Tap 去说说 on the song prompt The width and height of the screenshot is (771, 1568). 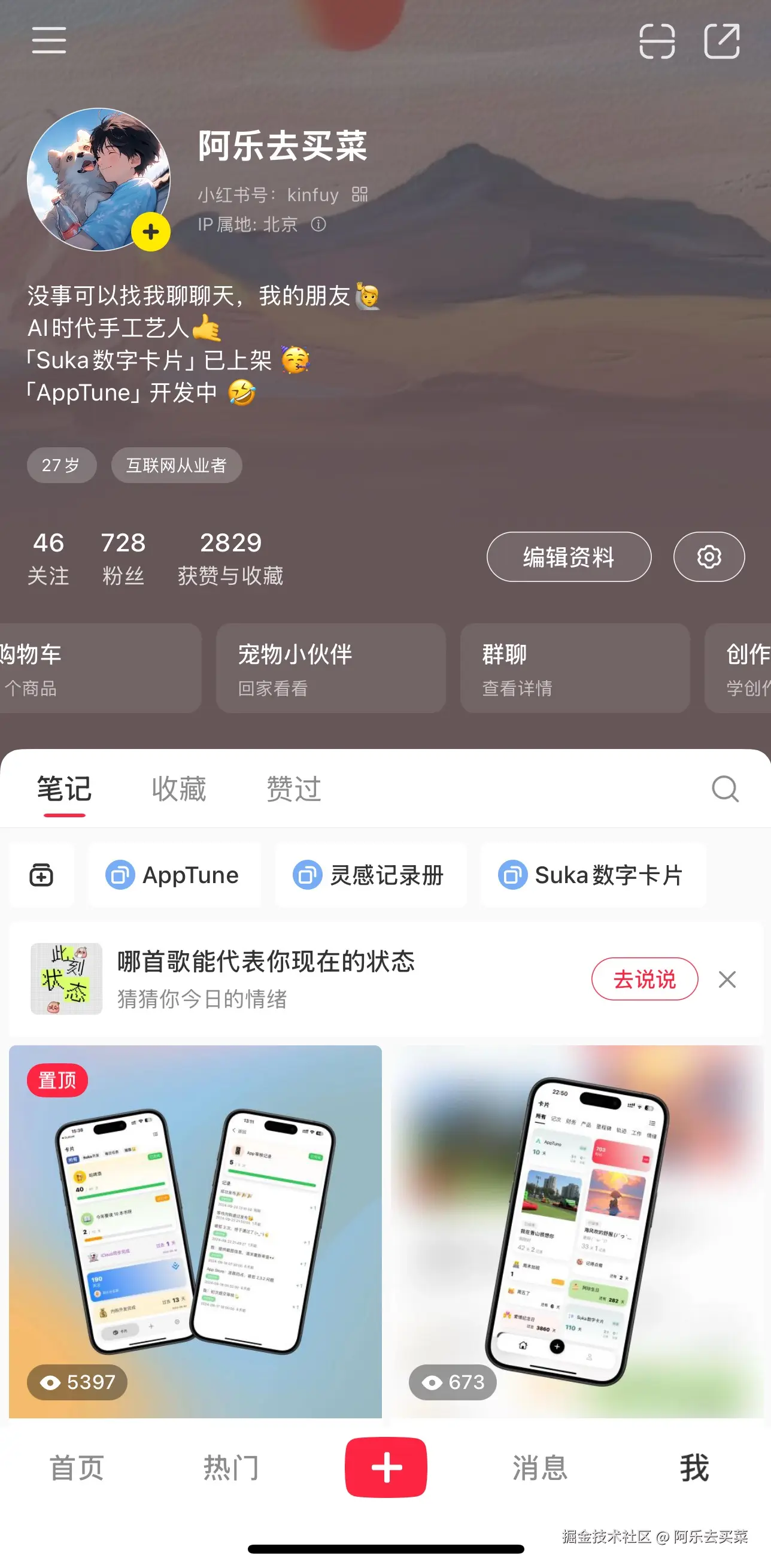[644, 979]
